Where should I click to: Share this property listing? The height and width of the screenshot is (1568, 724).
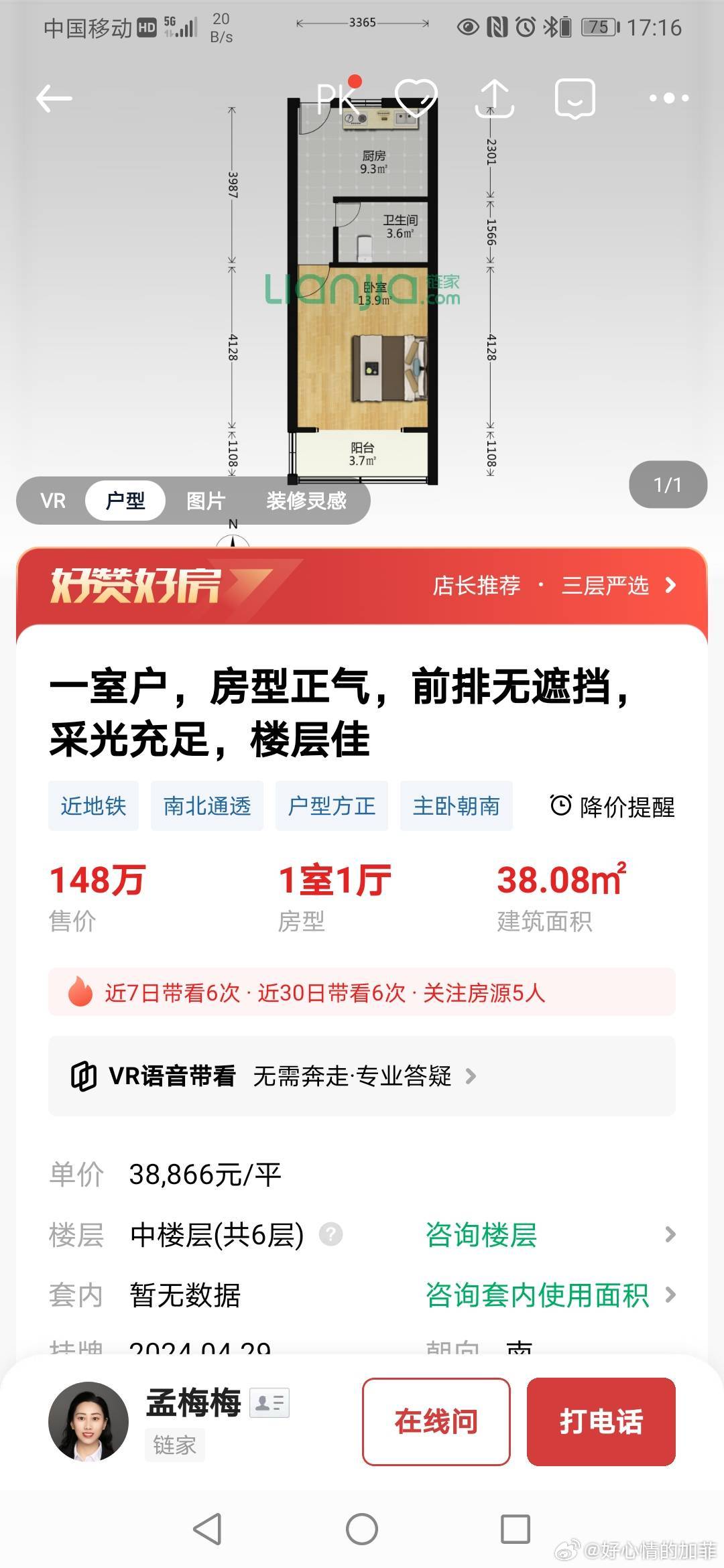click(494, 99)
